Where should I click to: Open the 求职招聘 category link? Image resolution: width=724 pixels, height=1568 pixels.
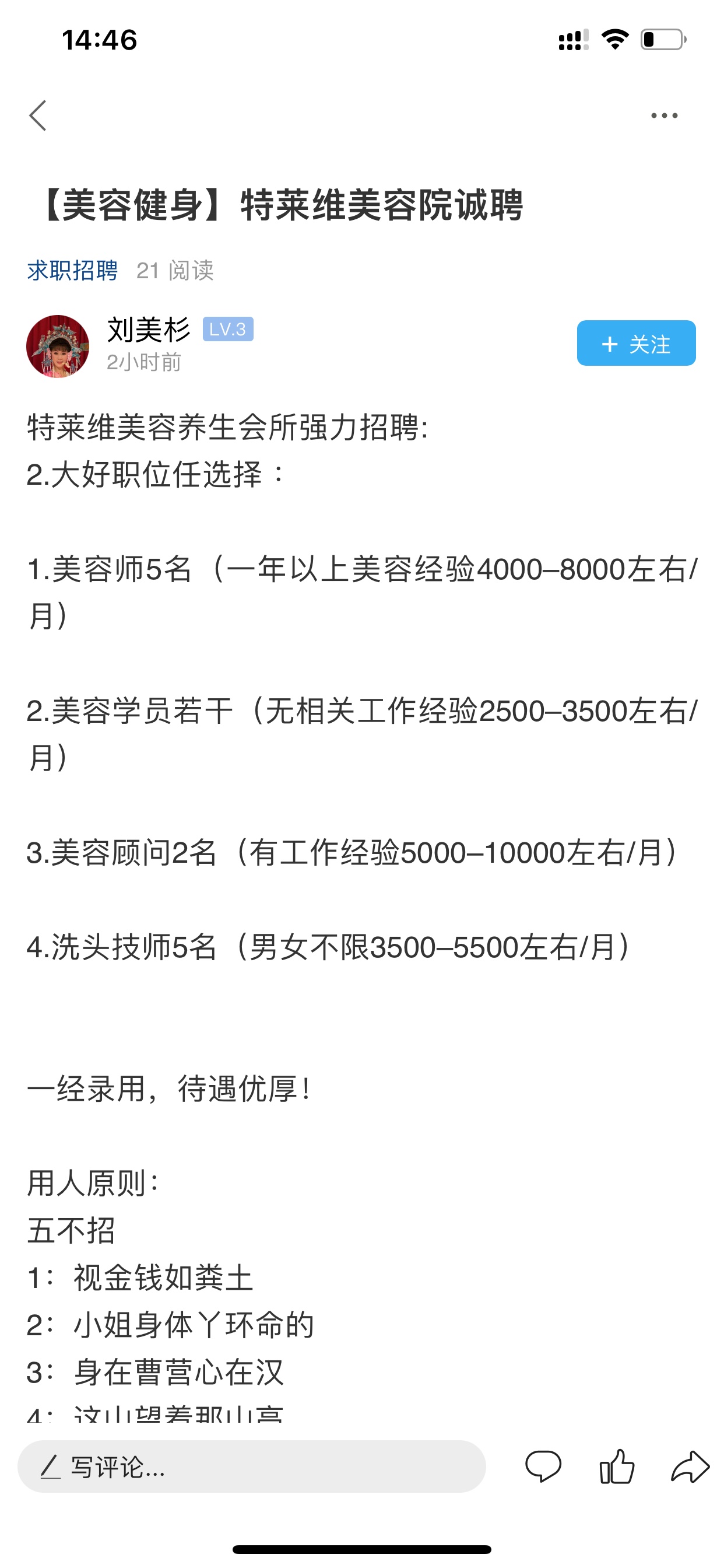point(72,270)
